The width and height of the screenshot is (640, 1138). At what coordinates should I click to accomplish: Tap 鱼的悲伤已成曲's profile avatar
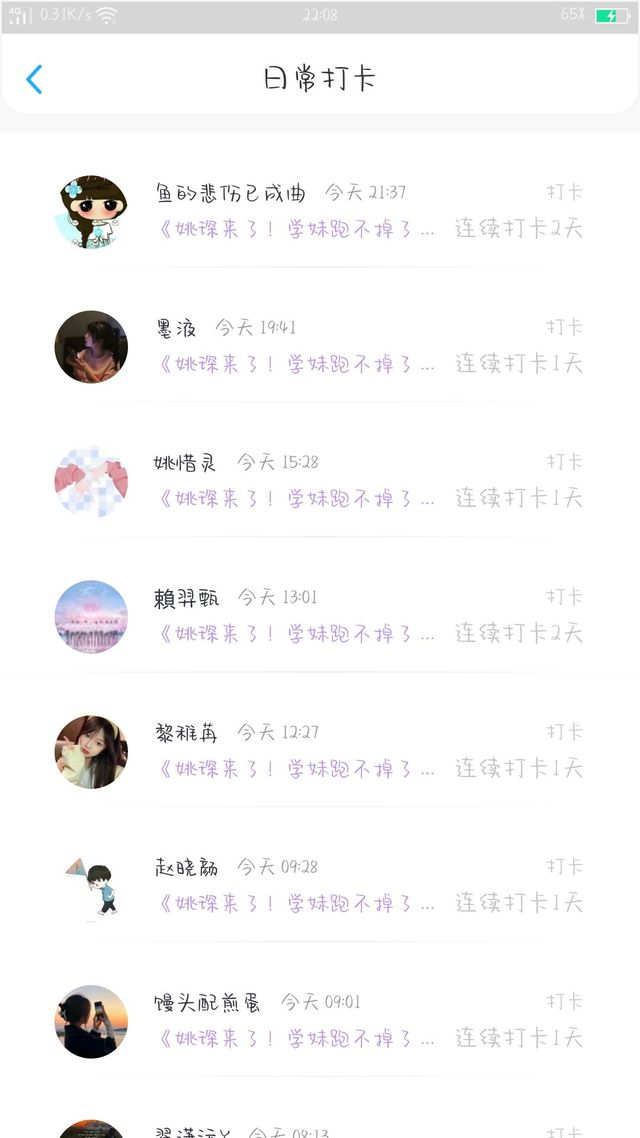tap(91, 211)
